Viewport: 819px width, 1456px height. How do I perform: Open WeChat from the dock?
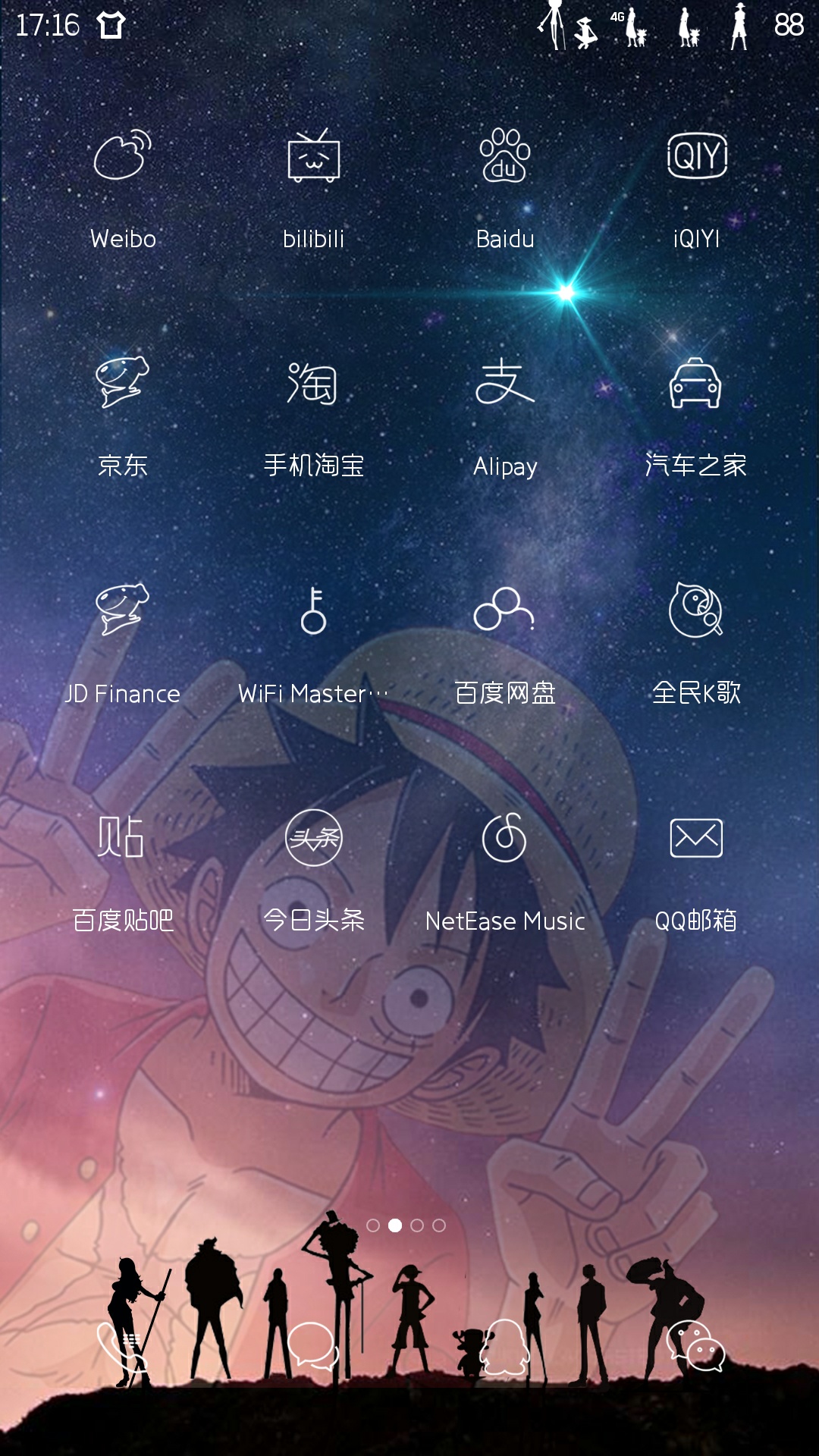tap(696, 1346)
